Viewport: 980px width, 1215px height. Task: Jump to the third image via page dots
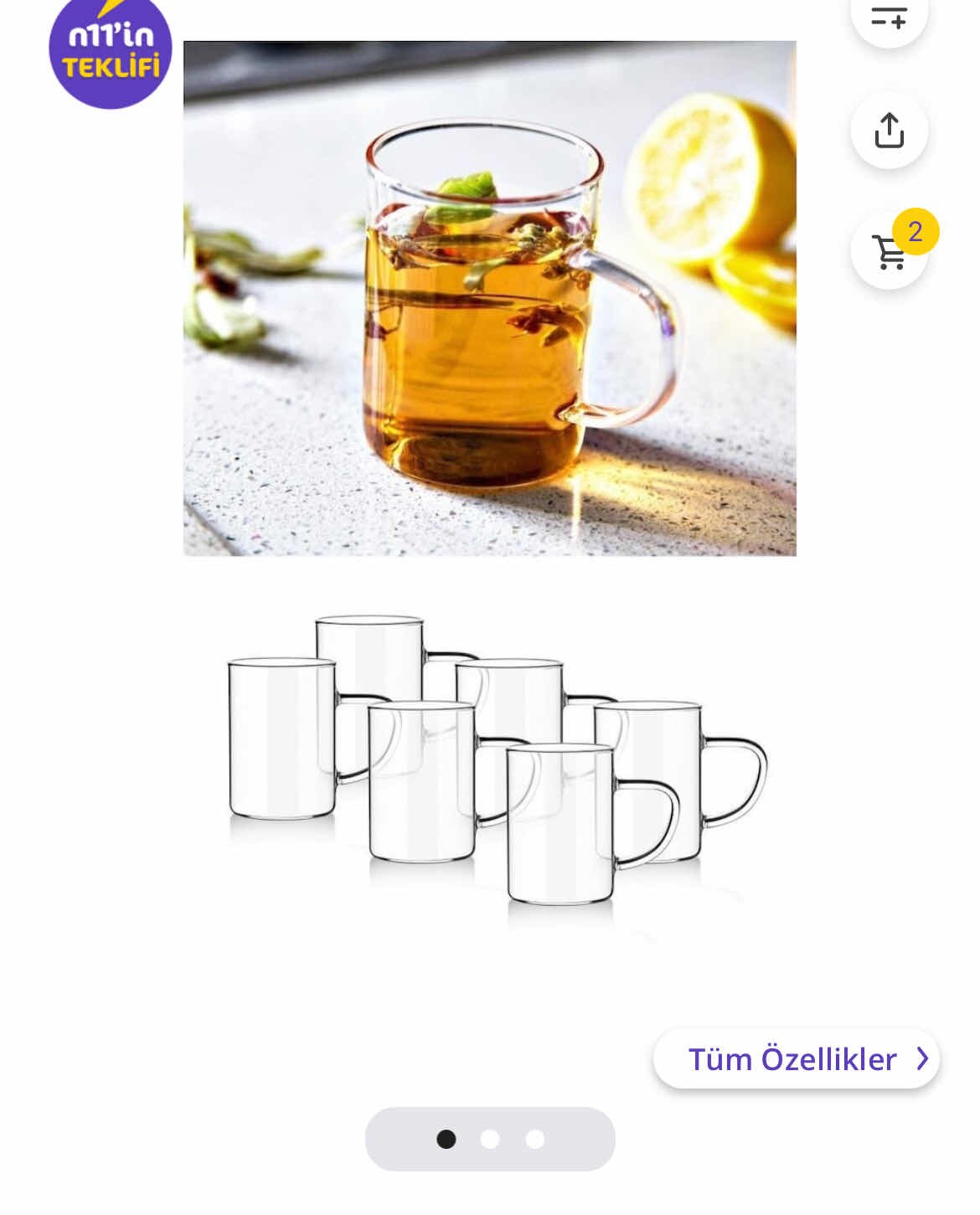(x=535, y=1139)
